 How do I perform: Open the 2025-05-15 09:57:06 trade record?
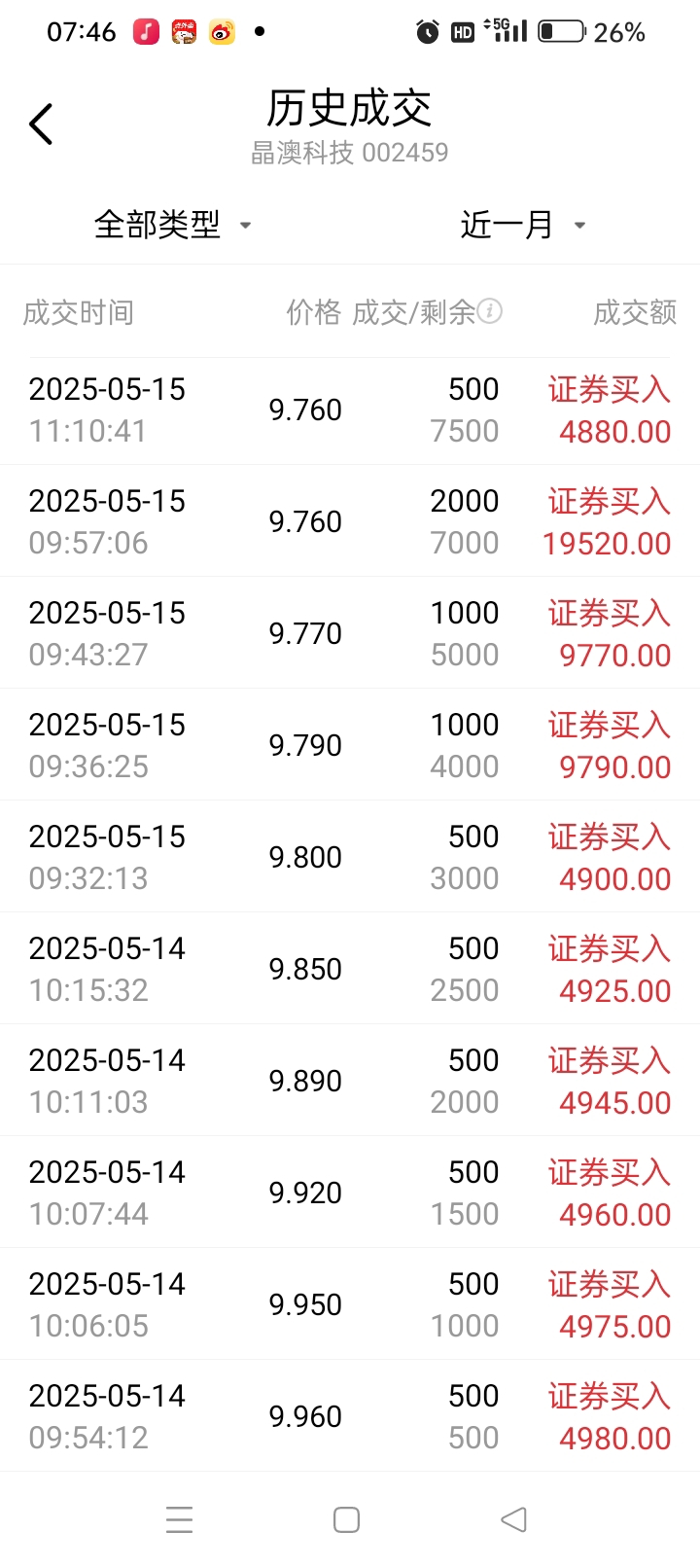tap(350, 521)
